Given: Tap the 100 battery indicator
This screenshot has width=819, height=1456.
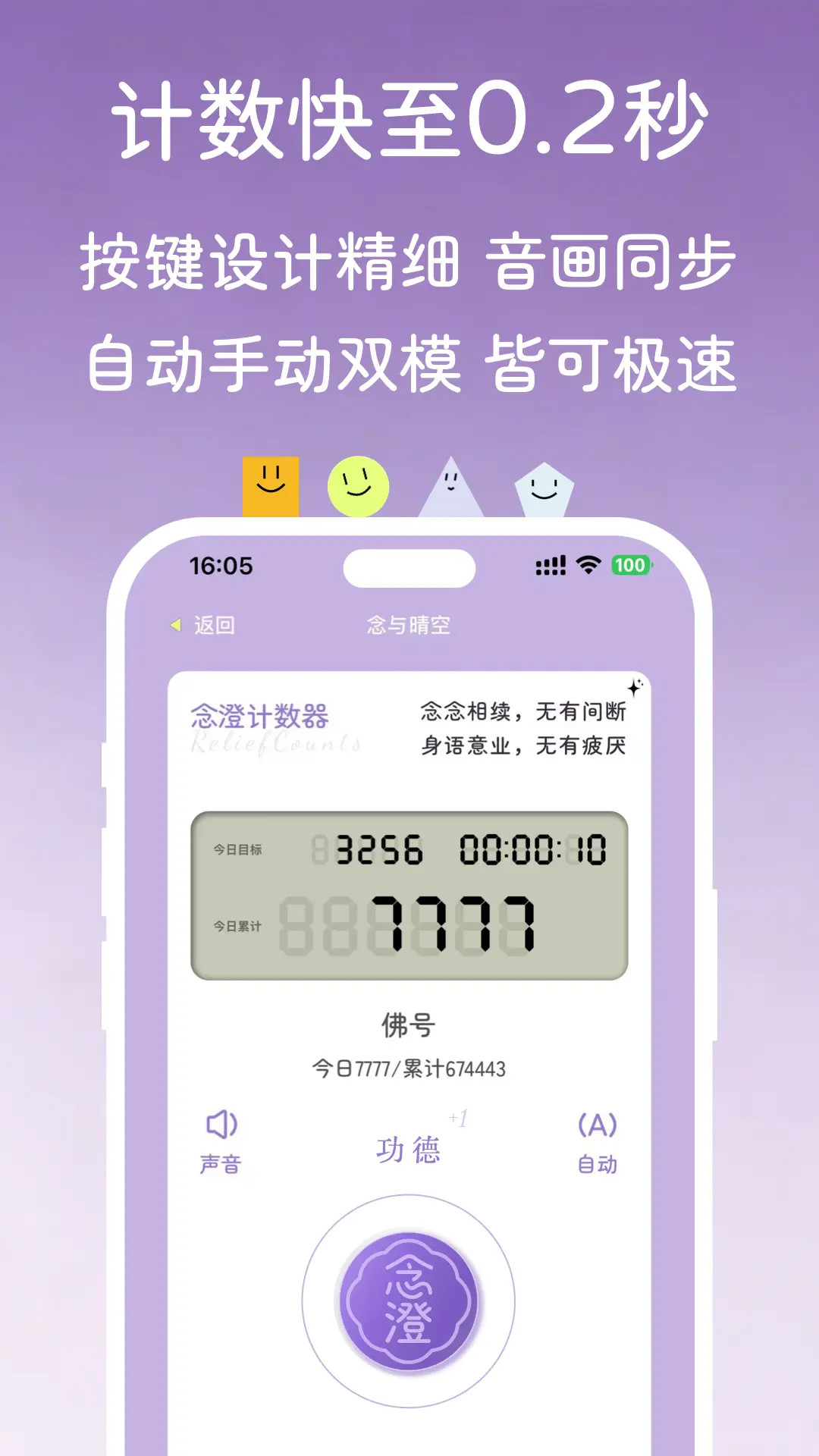Looking at the screenshot, I should point(632,563).
